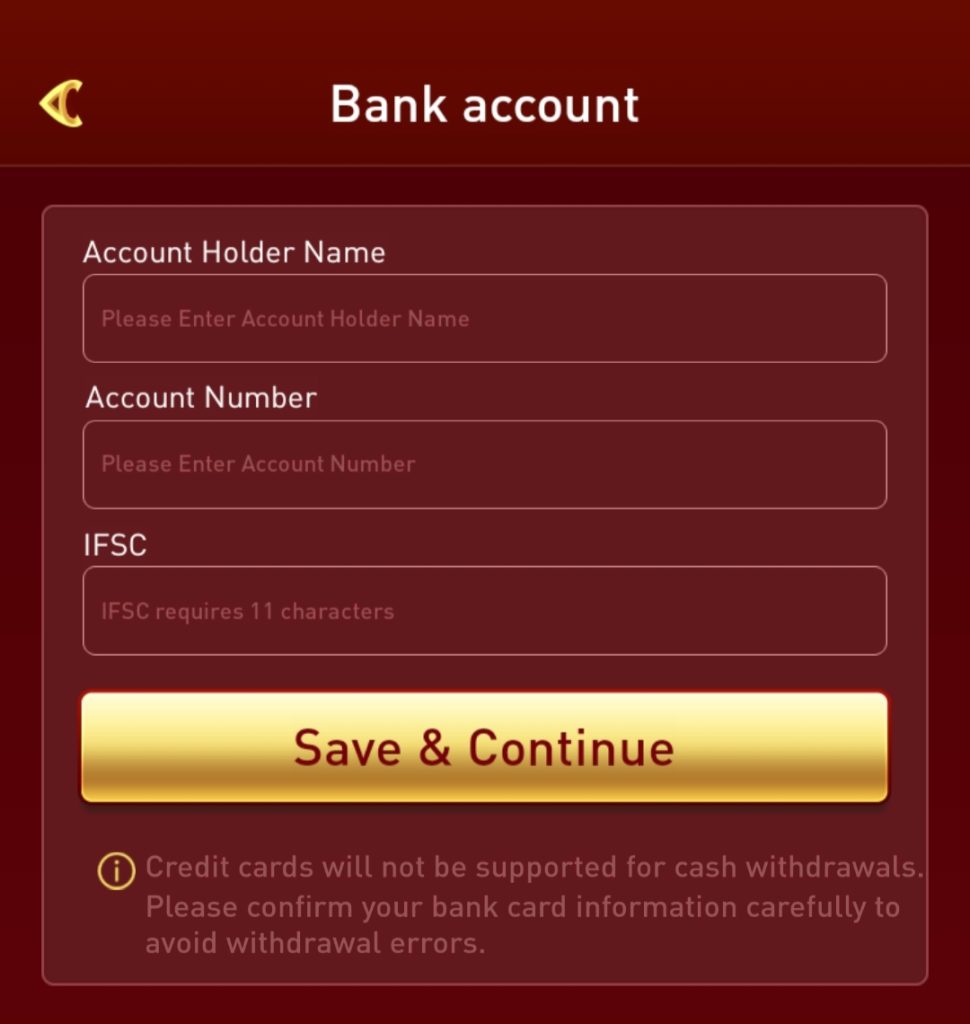Tap the Account Holder Name field

[x=484, y=319]
